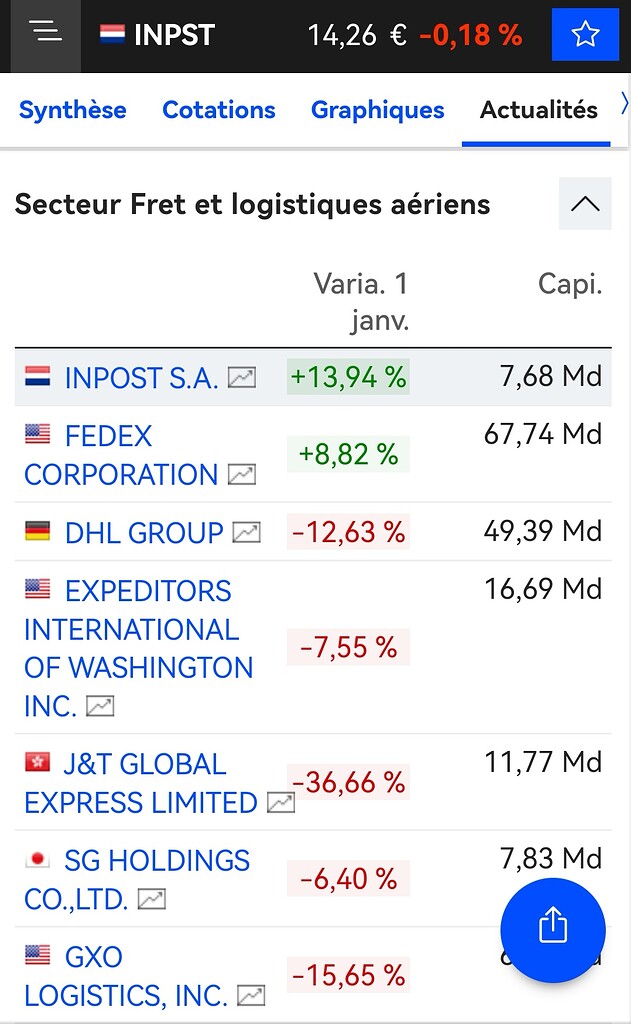Screen dimensions: 631x1024
Task: Switch to the Cotations tab
Action: [x=218, y=110]
